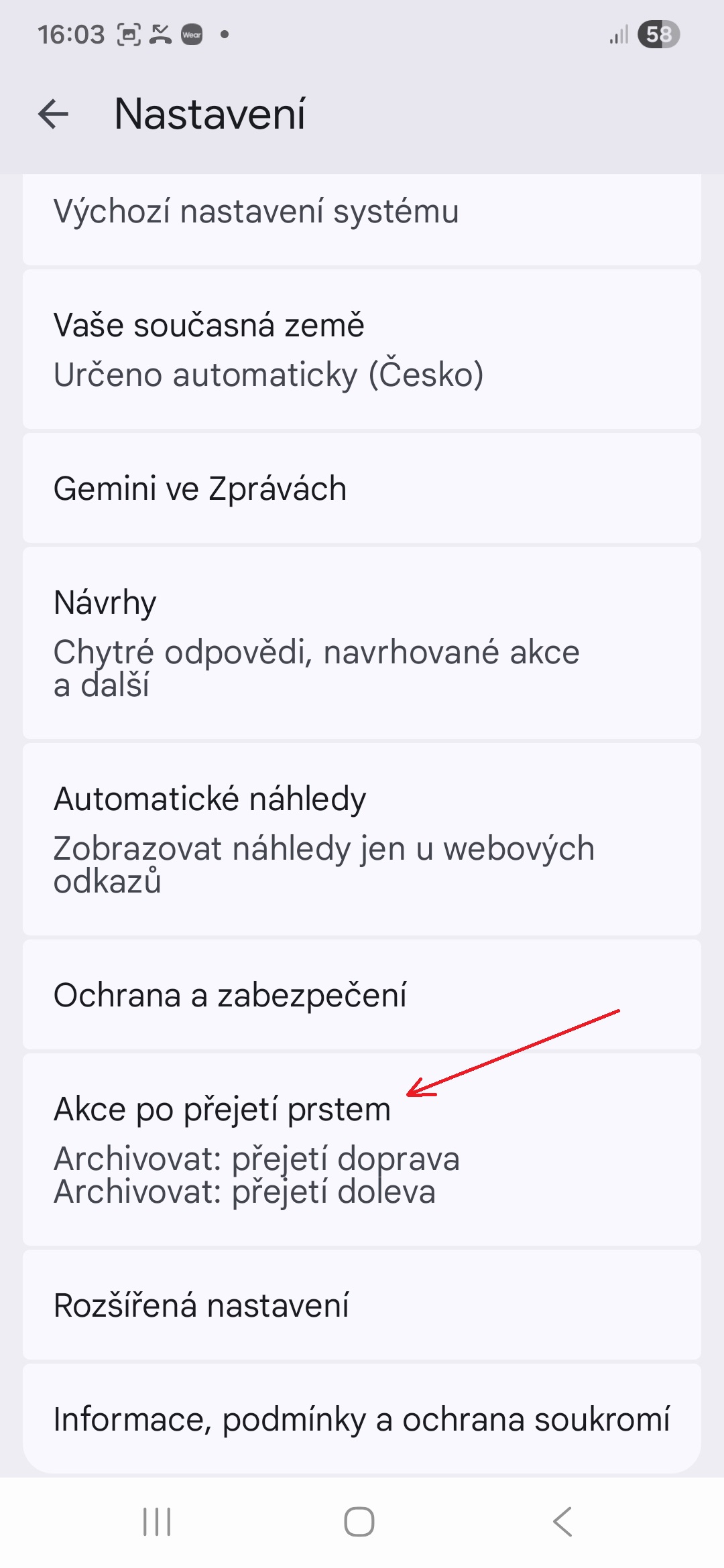
Task: Open Rozšířená nastavení
Action: point(362,1305)
